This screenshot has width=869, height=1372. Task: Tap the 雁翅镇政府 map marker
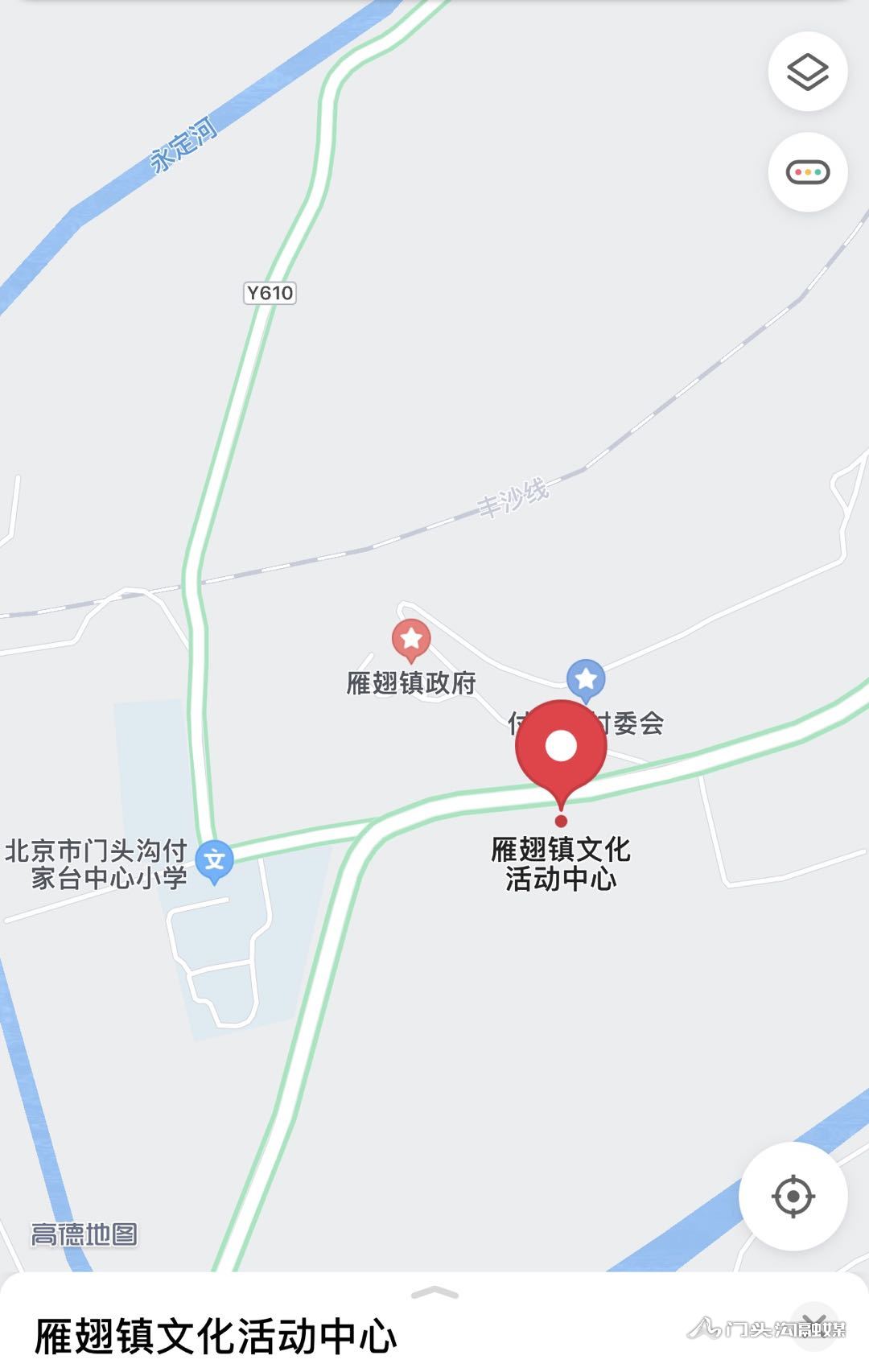pyautogui.click(x=411, y=640)
